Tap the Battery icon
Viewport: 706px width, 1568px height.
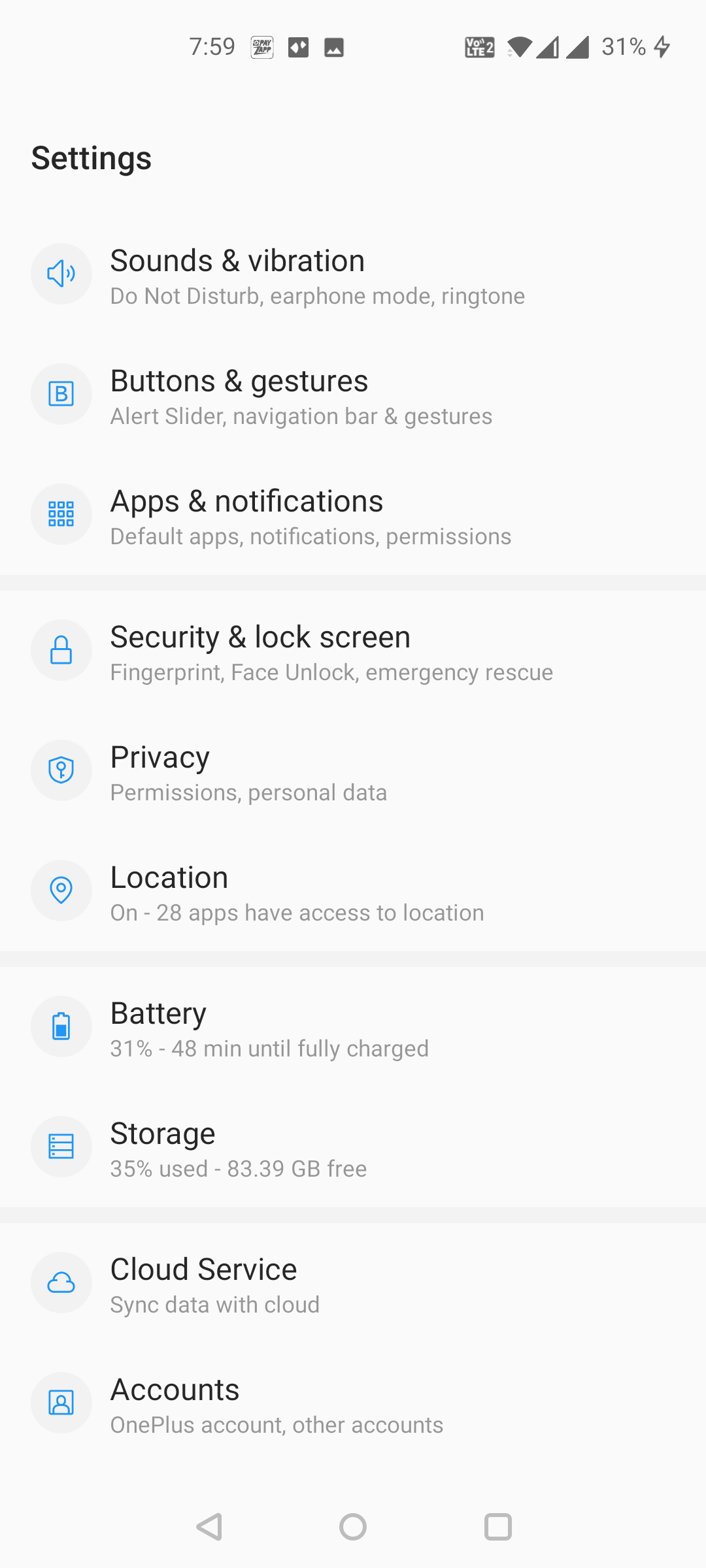point(61,1026)
